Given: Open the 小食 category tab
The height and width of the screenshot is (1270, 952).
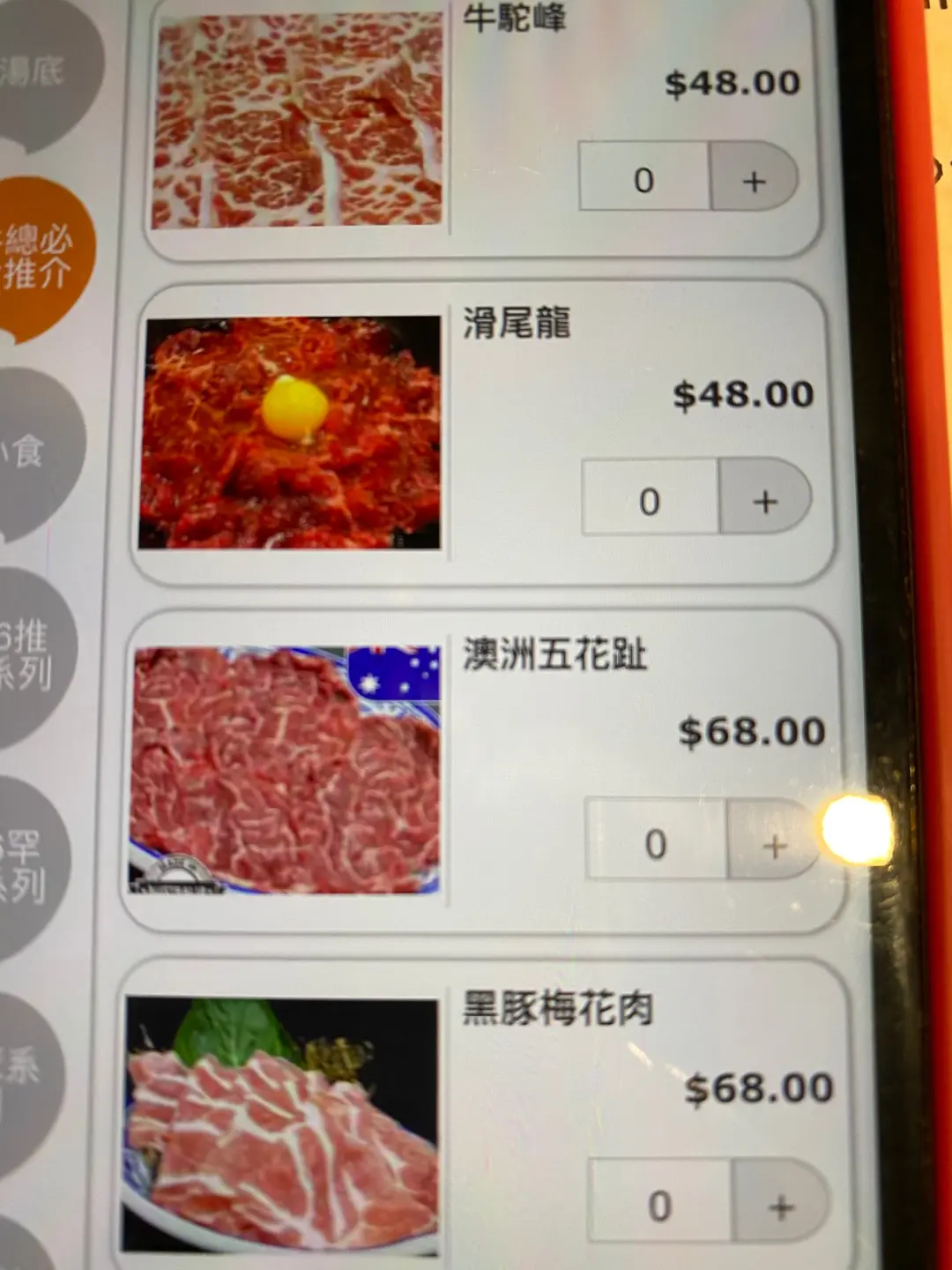Looking at the screenshot, I should (x=31, y=452).
